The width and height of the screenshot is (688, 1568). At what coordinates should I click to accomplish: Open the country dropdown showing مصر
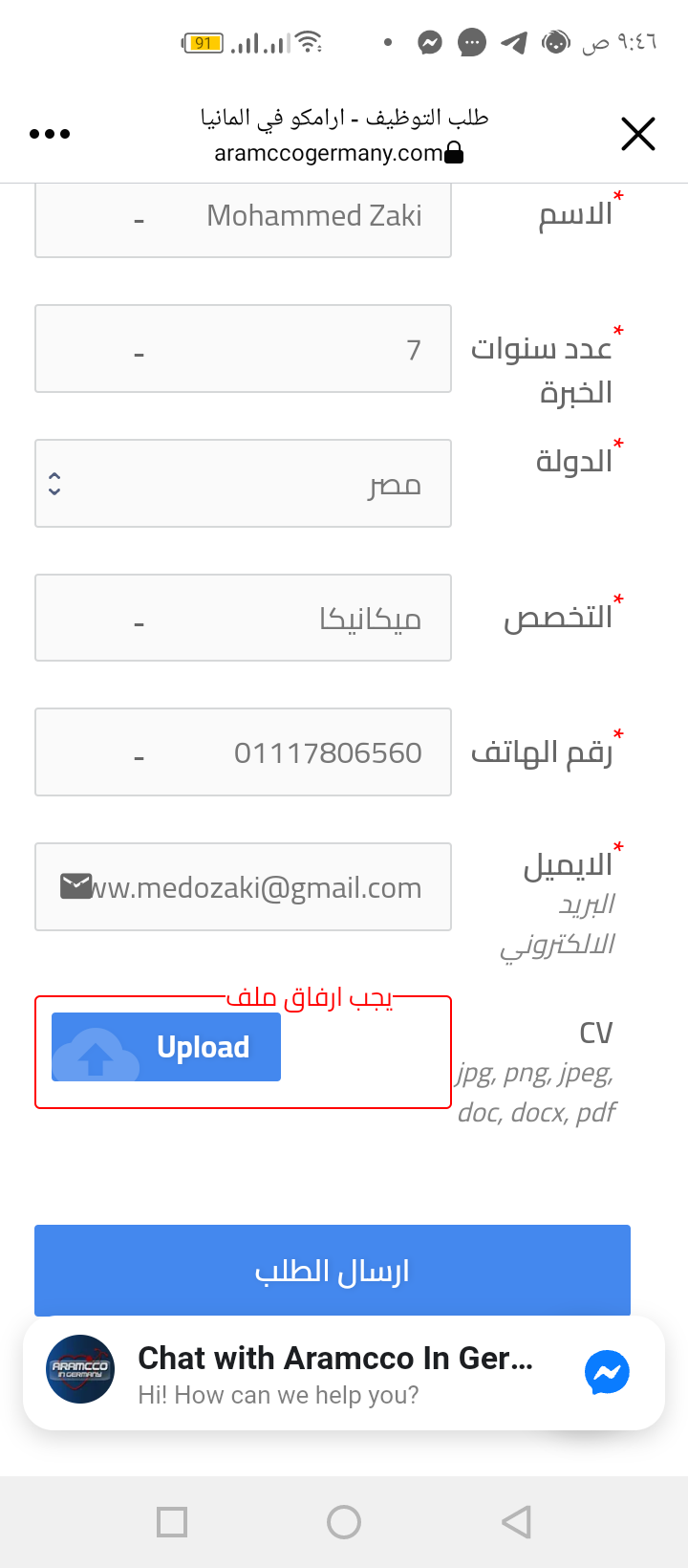coord(243,484)
